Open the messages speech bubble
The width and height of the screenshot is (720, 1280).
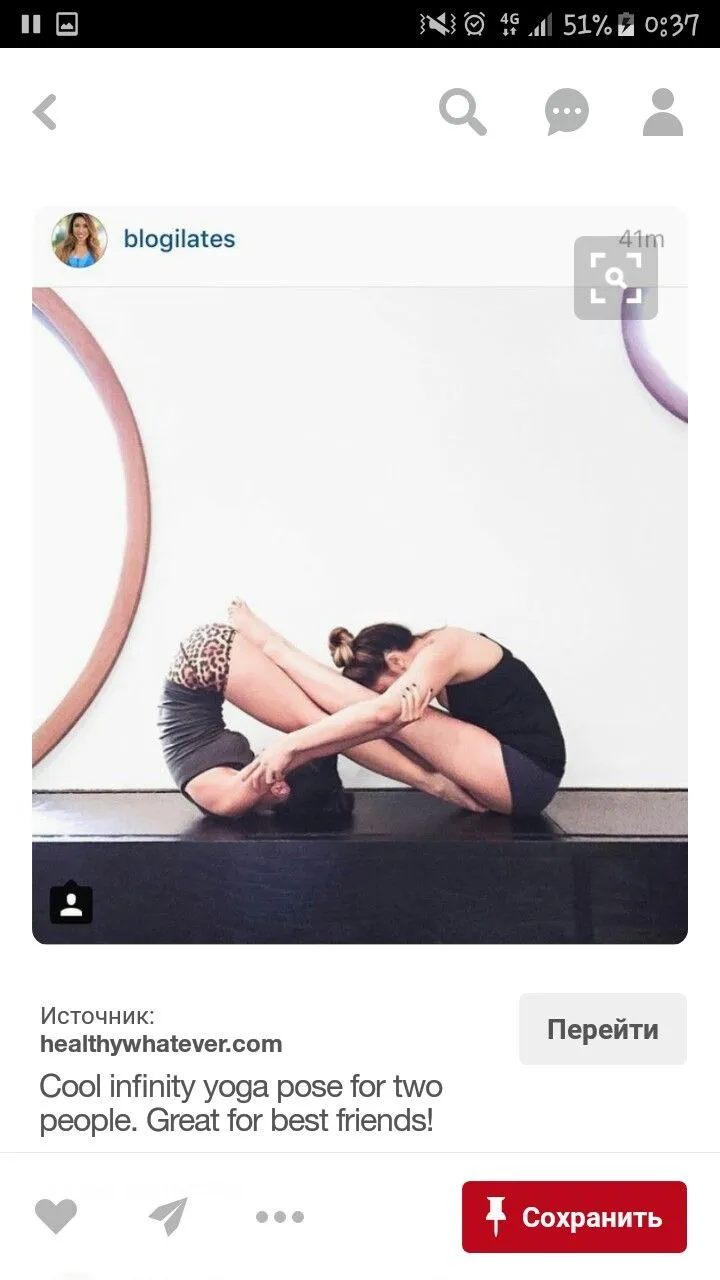[566, 112]
